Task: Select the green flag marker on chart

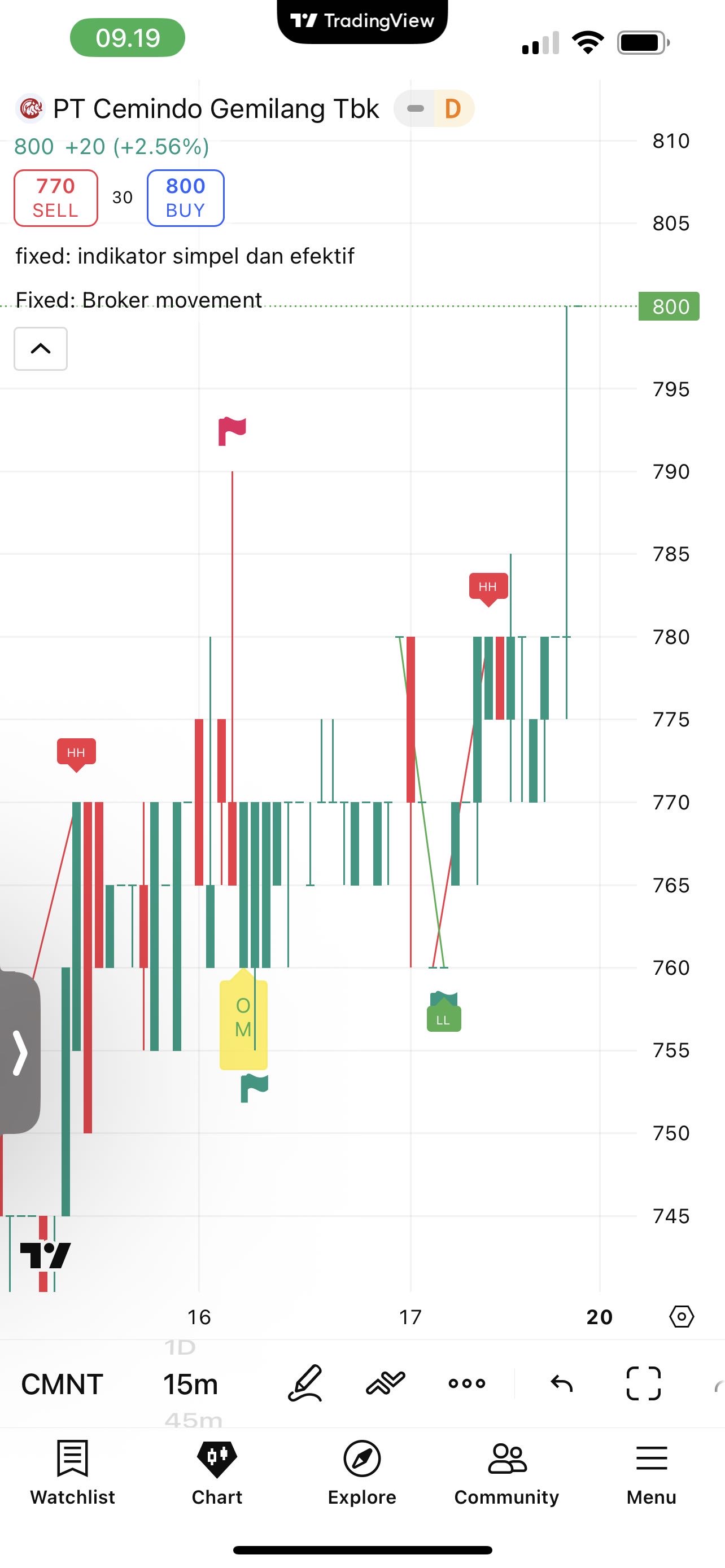Action: (254, 1088)
